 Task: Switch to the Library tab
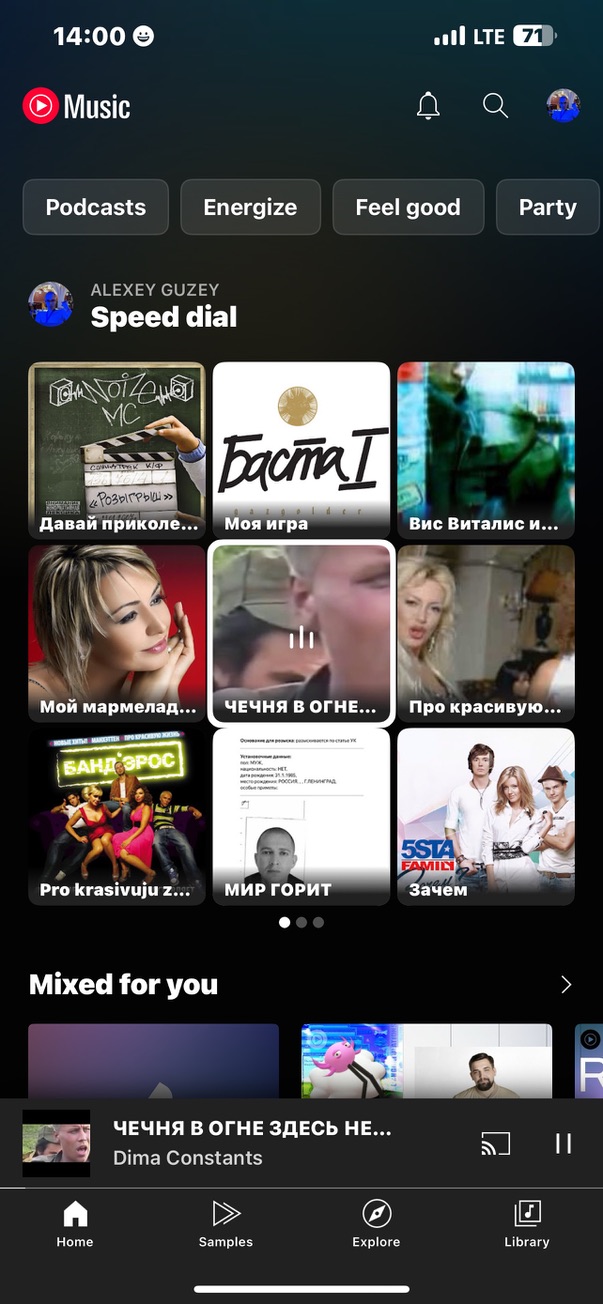[x=527, y=1224]
